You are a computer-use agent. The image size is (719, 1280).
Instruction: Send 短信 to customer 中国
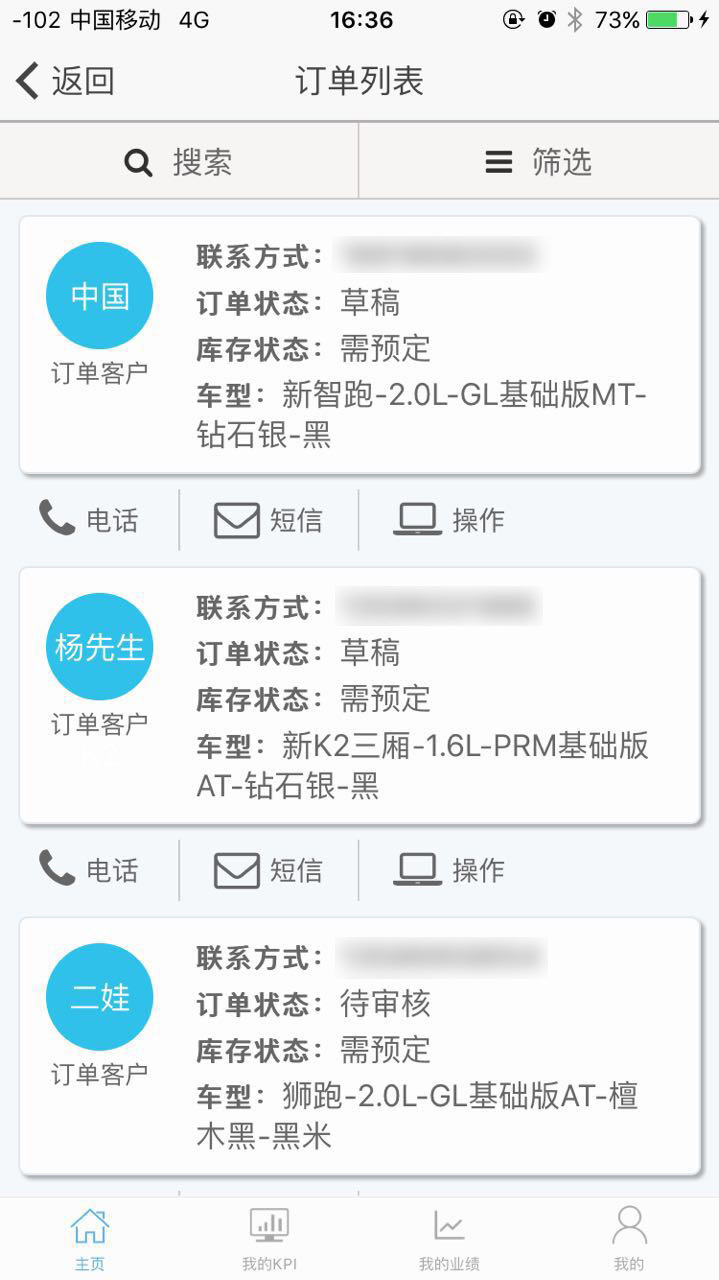coord(268,520)
